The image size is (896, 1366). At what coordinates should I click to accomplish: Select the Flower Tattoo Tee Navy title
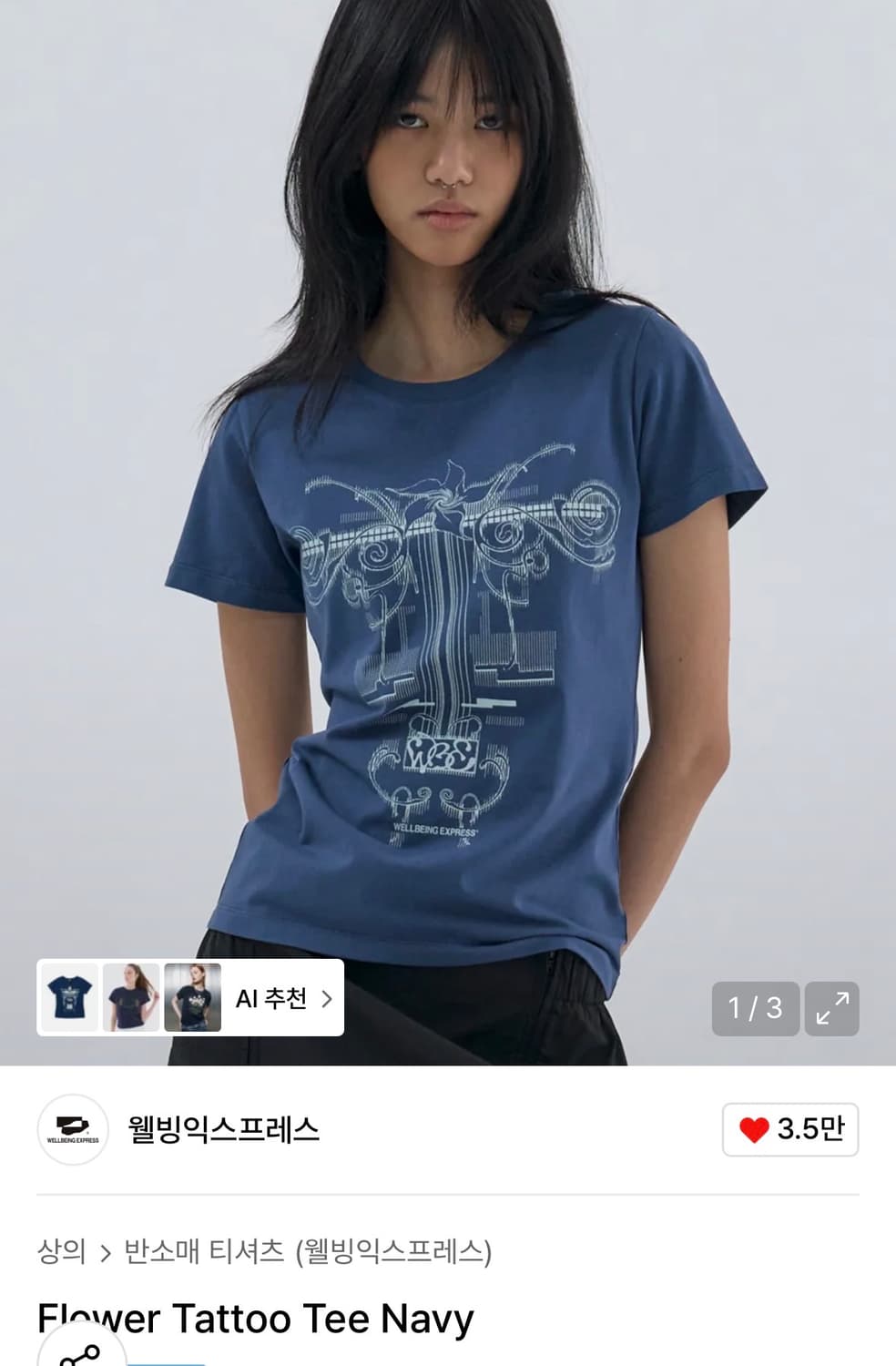(250, 1316)
